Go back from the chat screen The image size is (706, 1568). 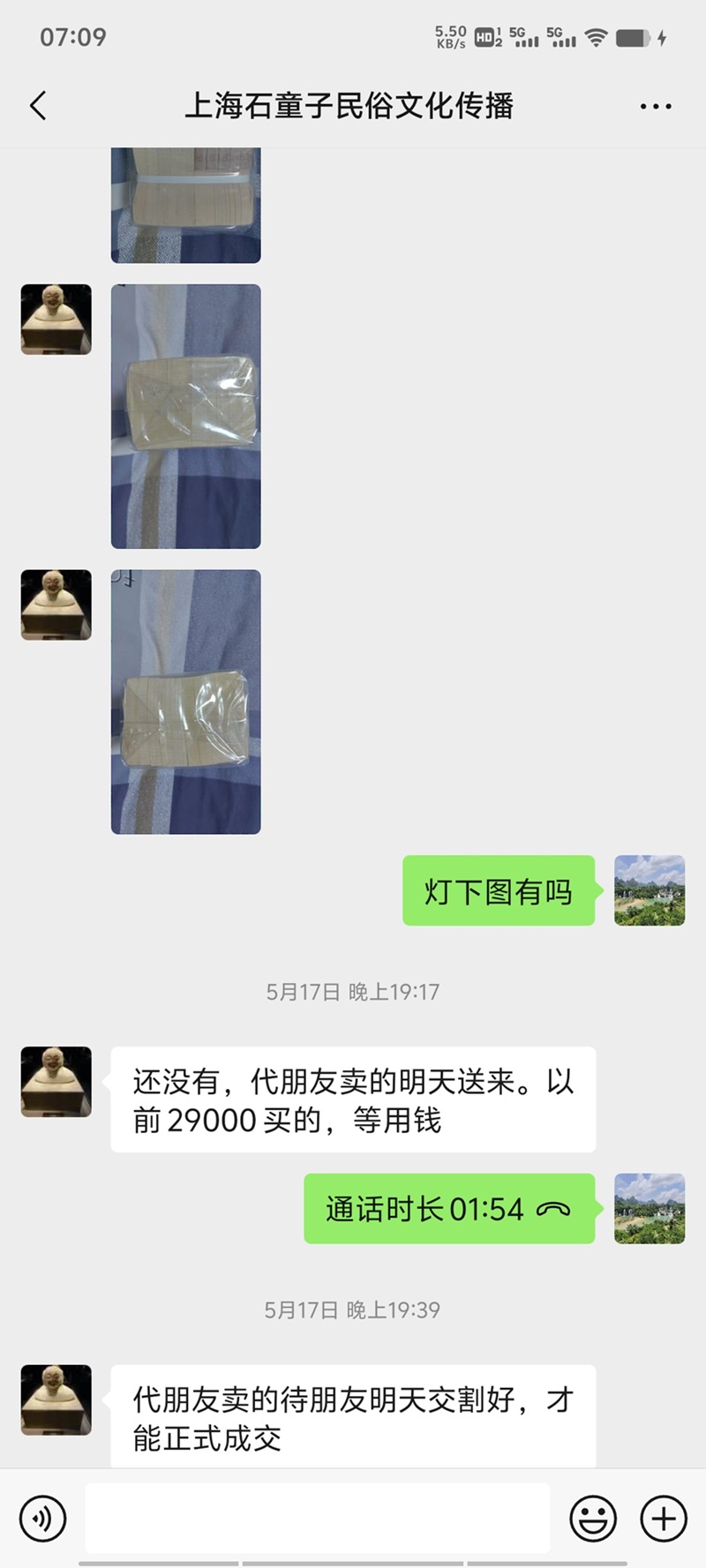(x=38, y=107)
